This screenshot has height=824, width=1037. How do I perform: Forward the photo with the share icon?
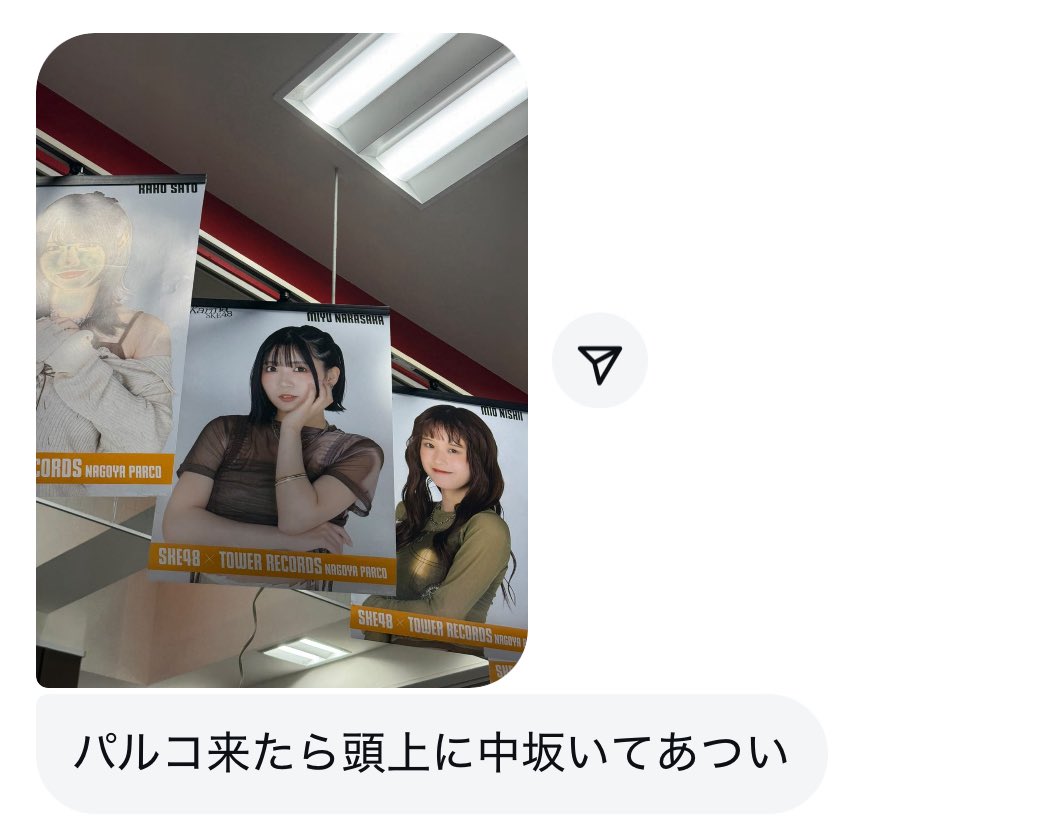click(x=599, y=360)
